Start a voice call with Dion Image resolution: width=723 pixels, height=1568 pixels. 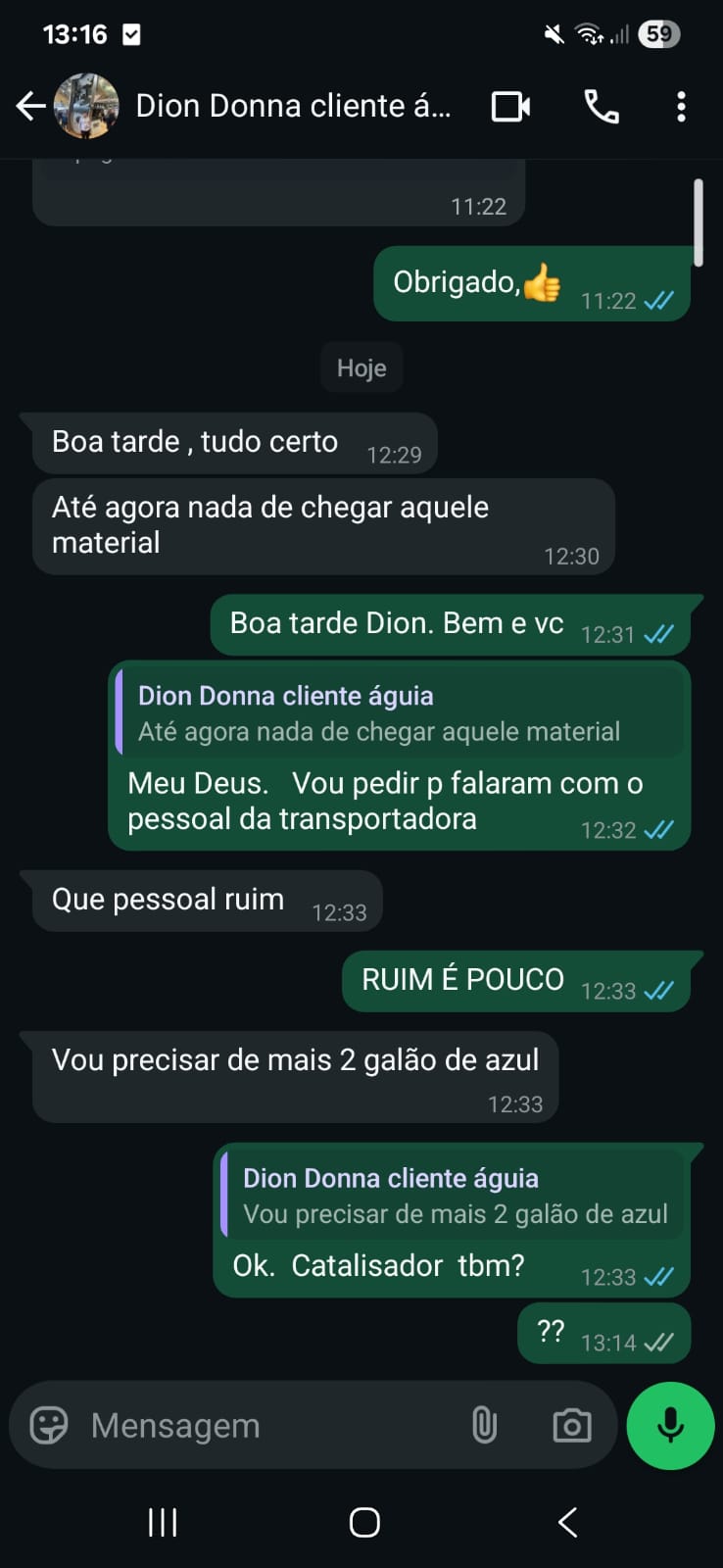pyautogui.click(x=602, y=106)
